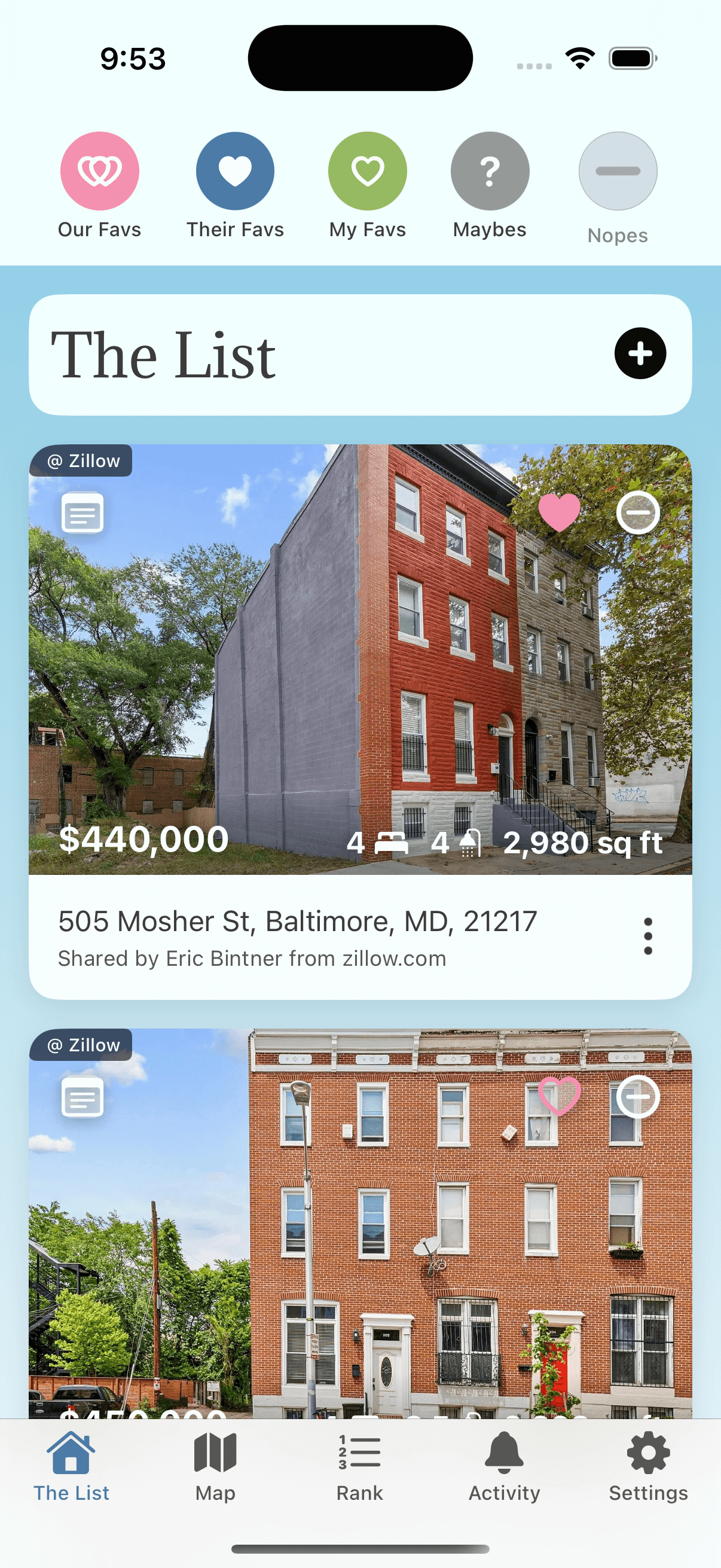Switch to the Map tab
This screenshot has height=1568, width=721.
point(215,1467)
